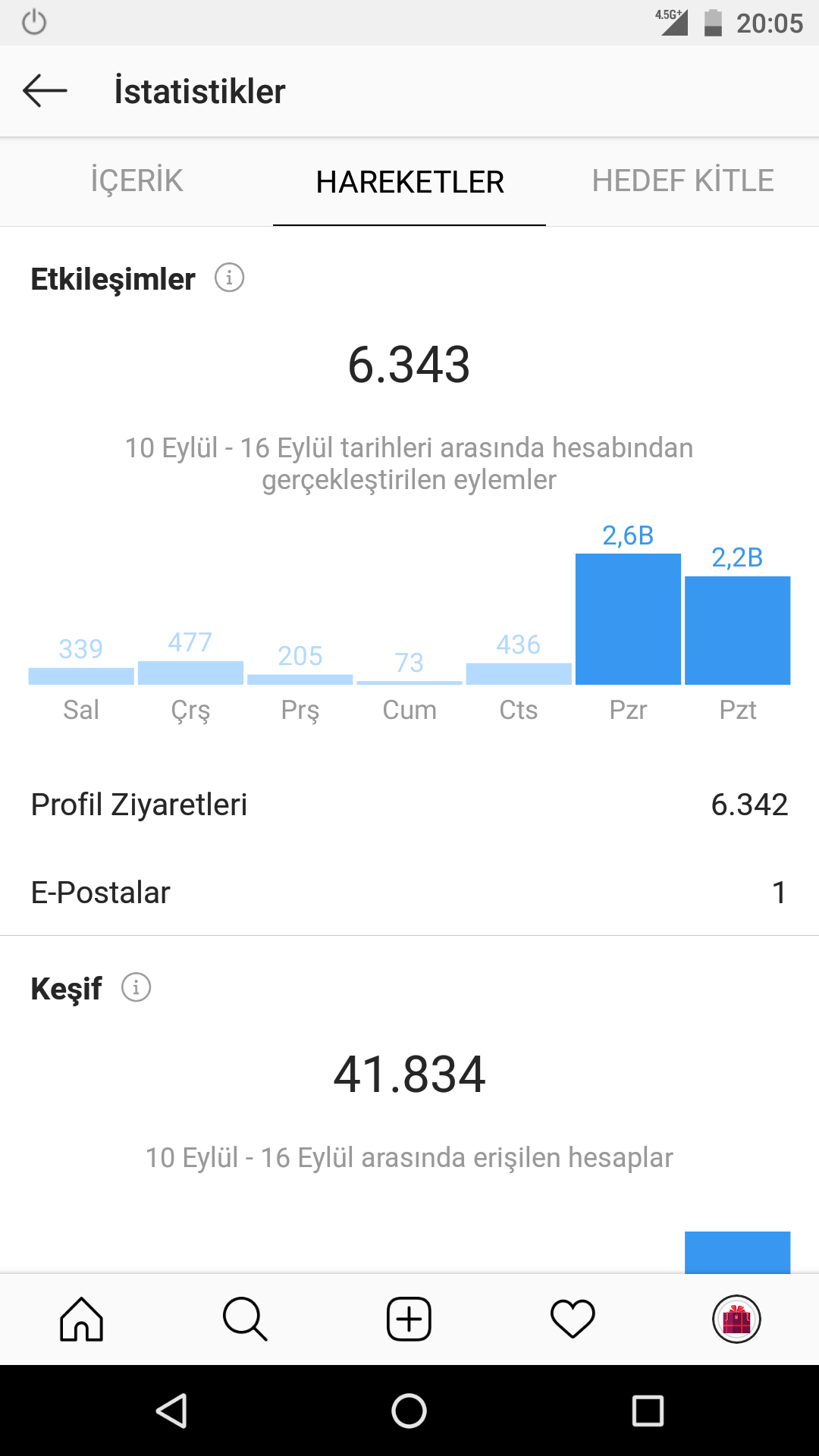
Task: Tap the system back button
Action: point(171,1410)
